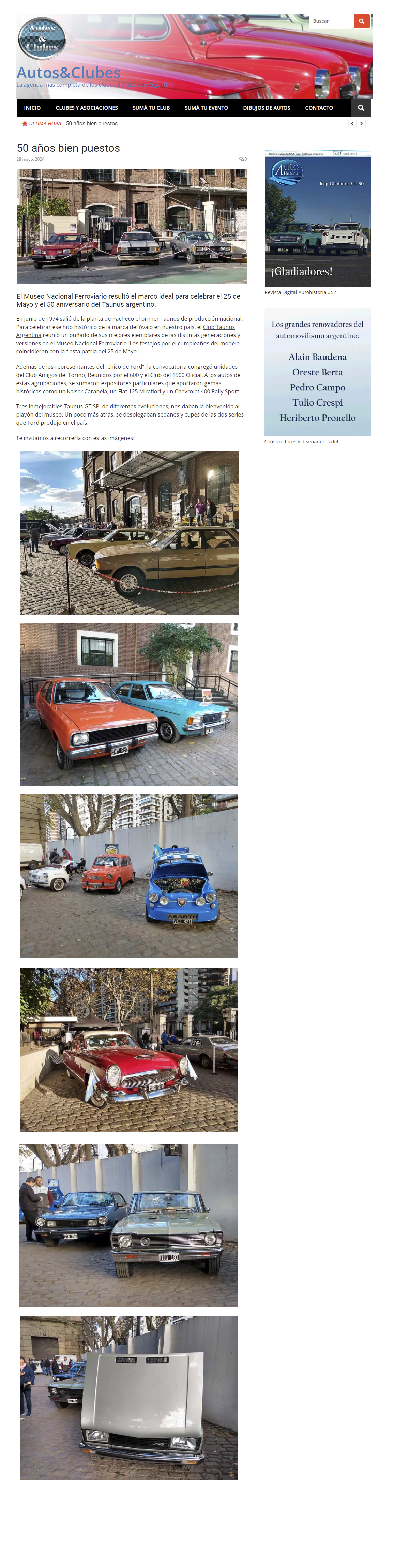Open the Gladiadores magazine cover
This screenshot has width=409, height=1568.
coord(318,218)
